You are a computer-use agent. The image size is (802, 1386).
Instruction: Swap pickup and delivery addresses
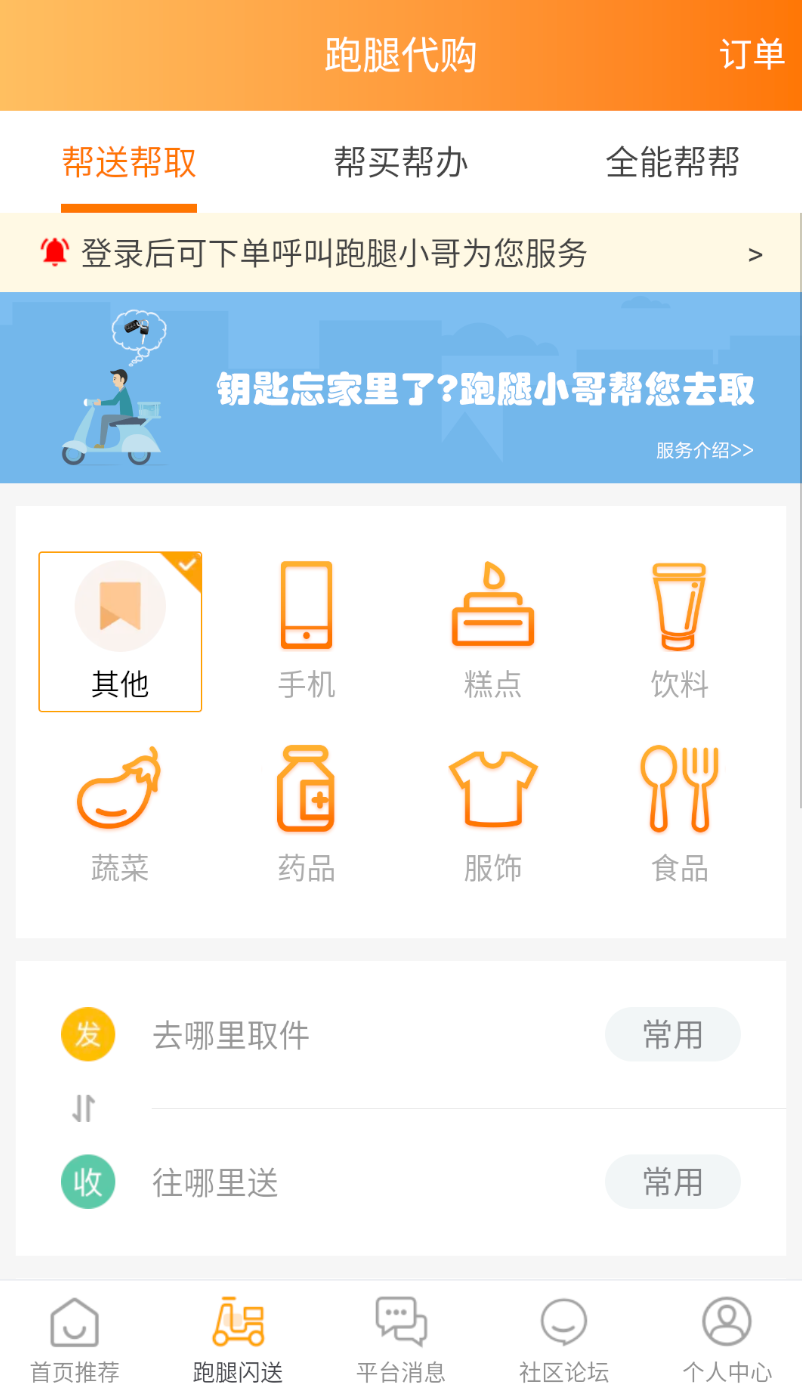[x=84, y=1108]
